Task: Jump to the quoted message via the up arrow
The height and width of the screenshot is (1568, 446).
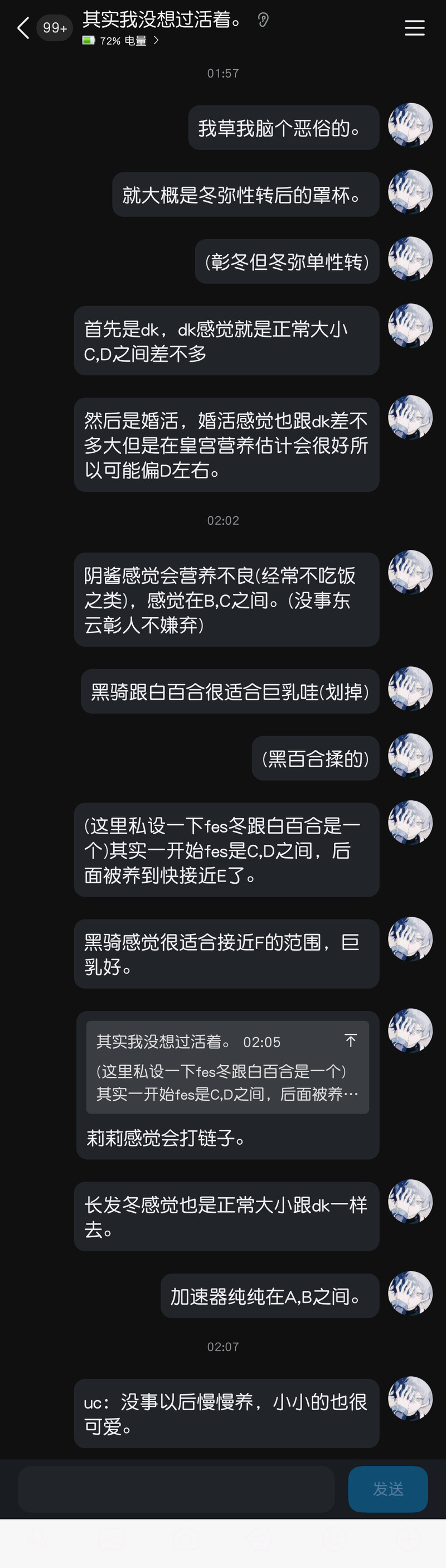Action: 351,1041
